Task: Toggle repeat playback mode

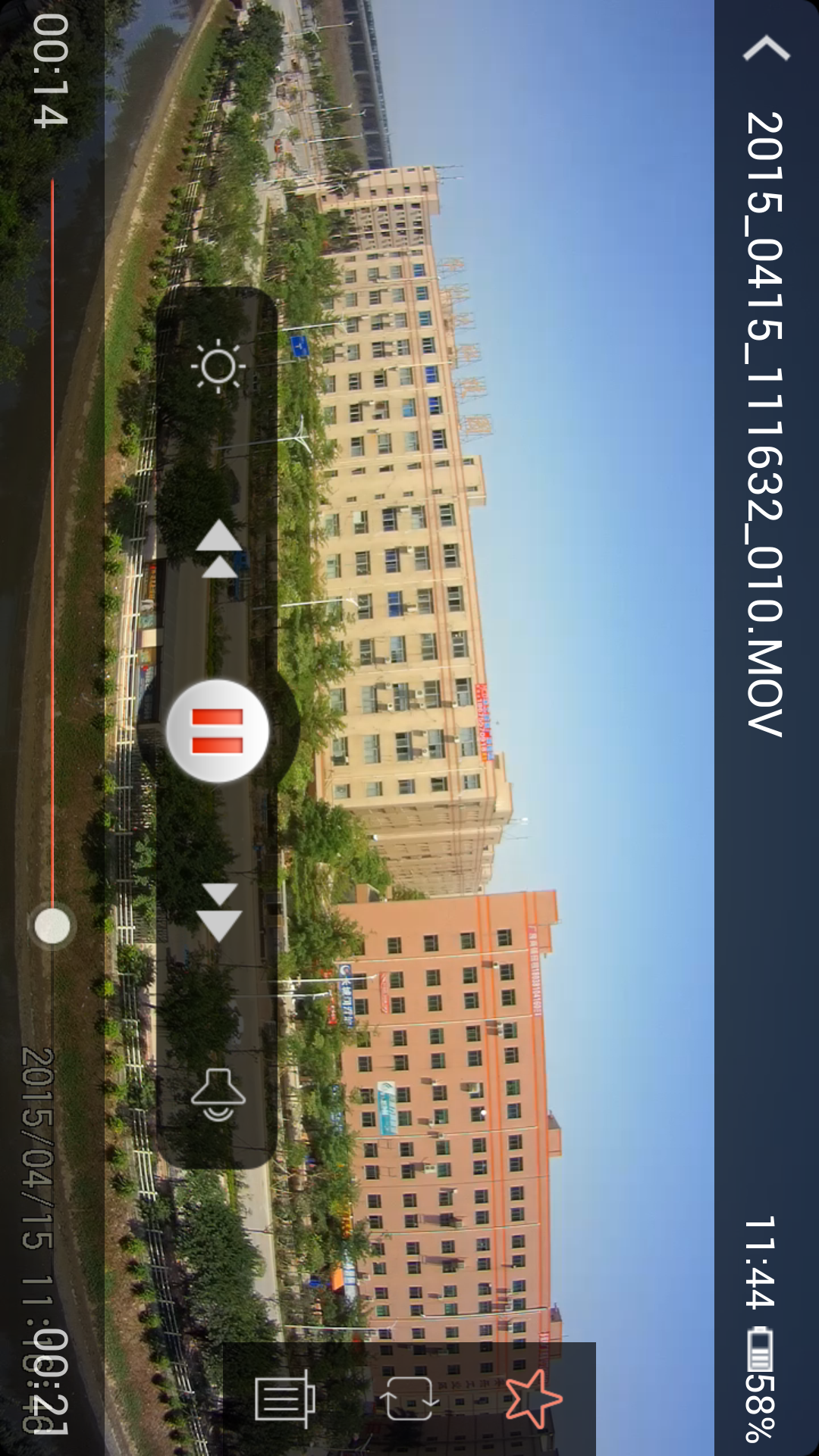Action: coord(409,1399)
